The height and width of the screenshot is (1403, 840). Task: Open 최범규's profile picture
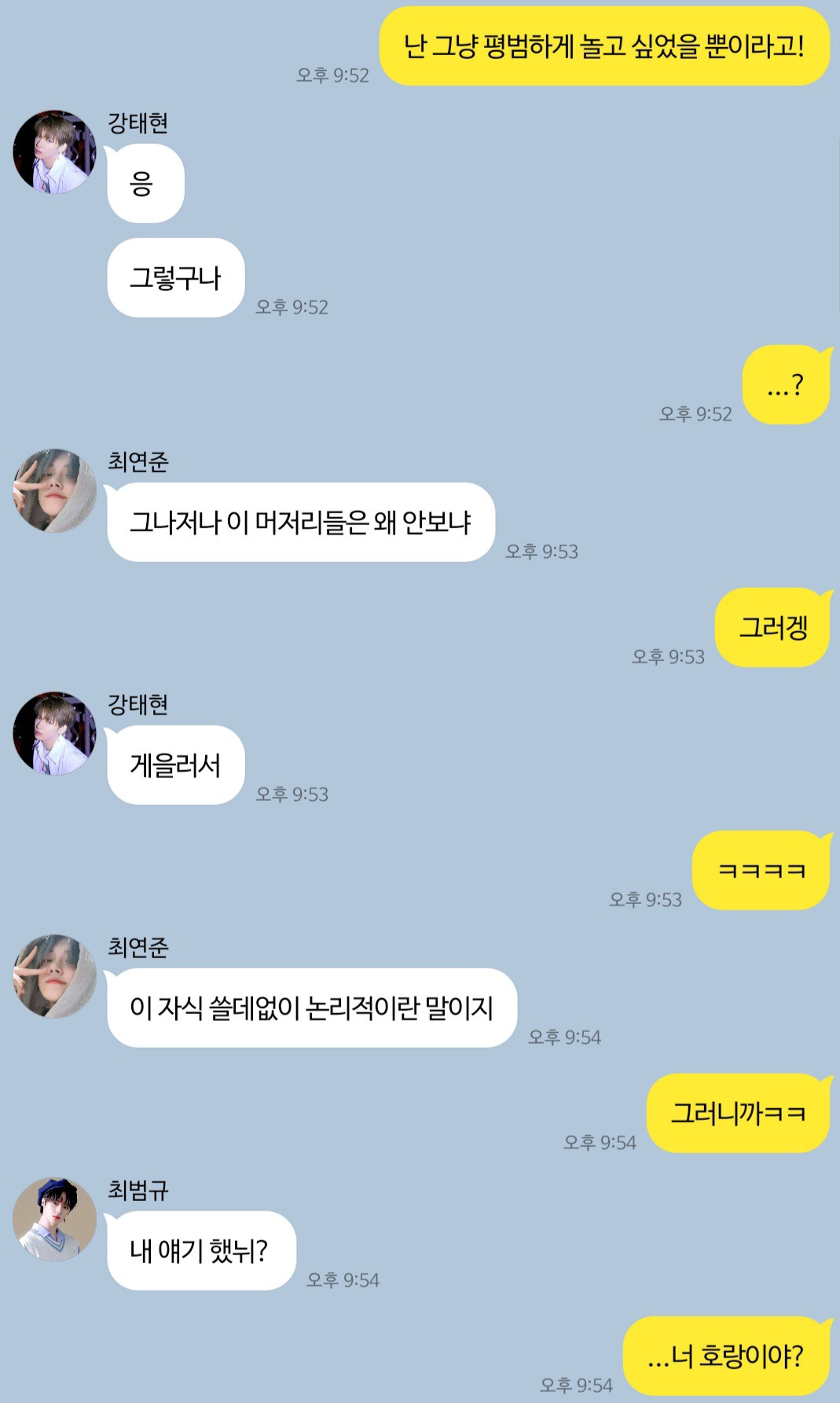pyautogui.click(x=54, y=1219)
